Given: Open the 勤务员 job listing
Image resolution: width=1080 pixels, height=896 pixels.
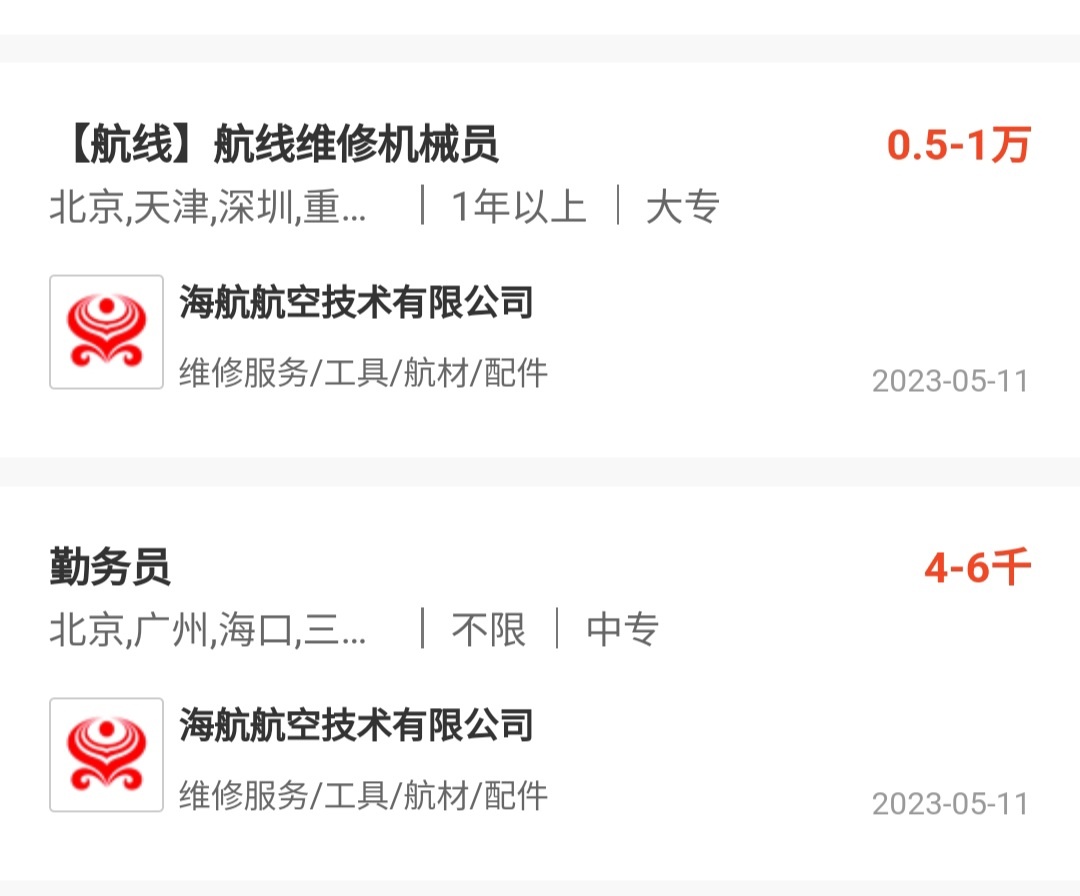Looking at the screenshot, I should coord(110,569).
